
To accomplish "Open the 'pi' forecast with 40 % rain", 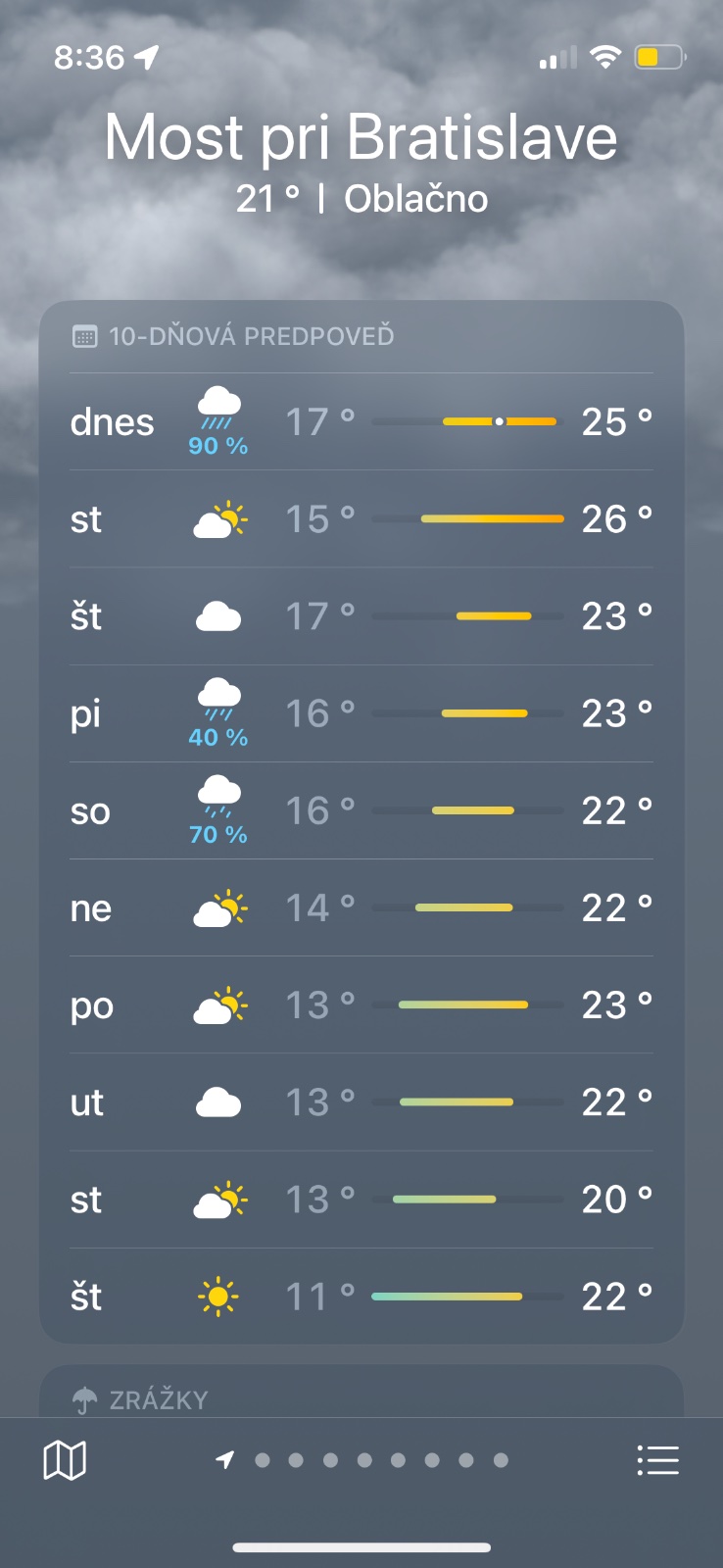I will [361, 713].
